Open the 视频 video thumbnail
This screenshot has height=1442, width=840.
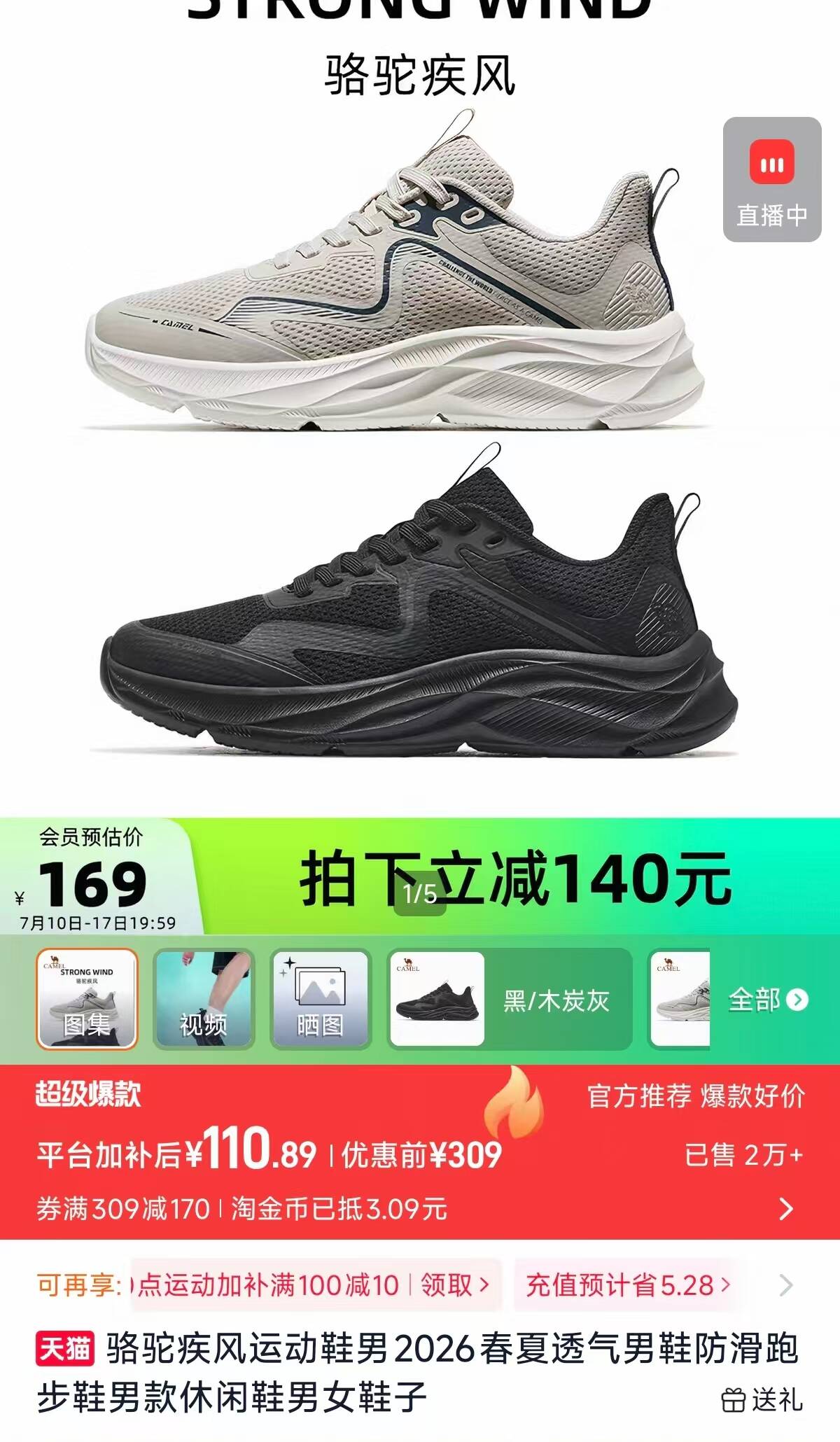point(203,998)
